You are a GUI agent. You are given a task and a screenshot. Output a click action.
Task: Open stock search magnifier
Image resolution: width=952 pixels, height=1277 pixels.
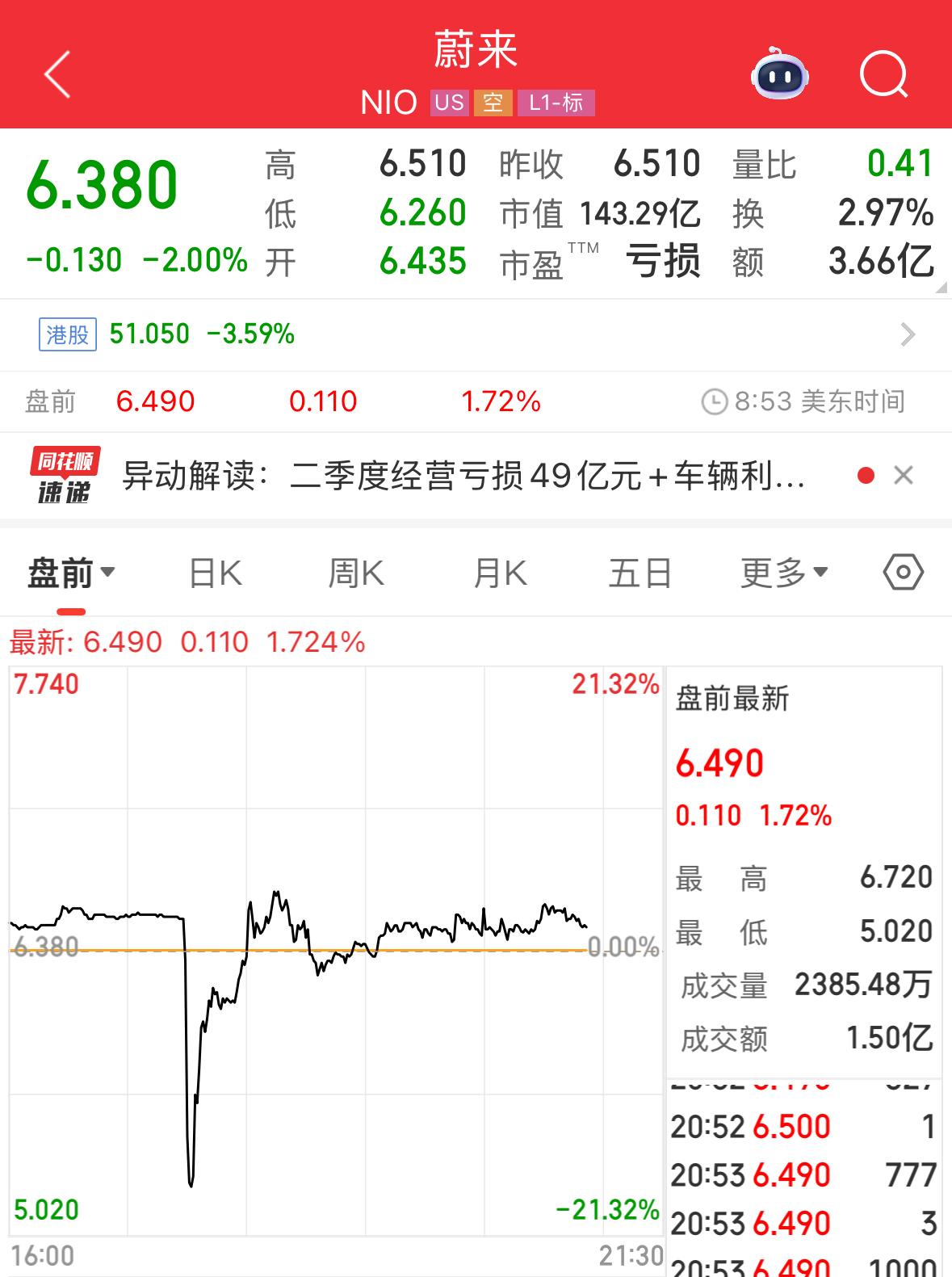pyautogui.click(x=883, y=74)
